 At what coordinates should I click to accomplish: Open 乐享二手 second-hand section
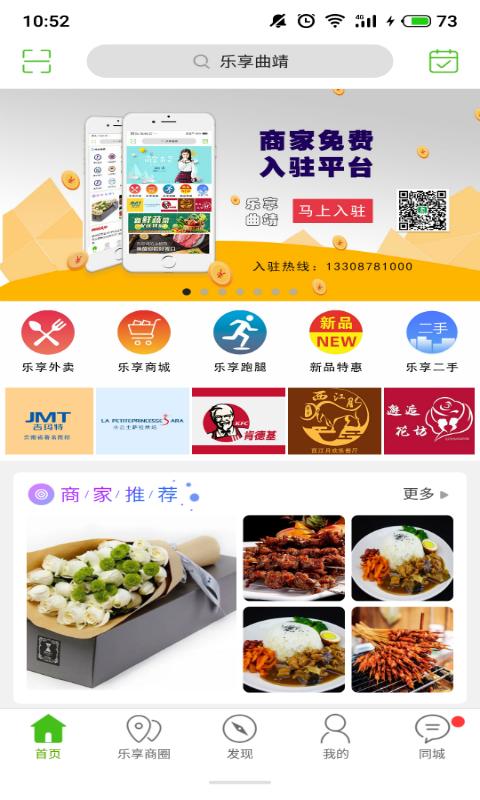(432, 341)
